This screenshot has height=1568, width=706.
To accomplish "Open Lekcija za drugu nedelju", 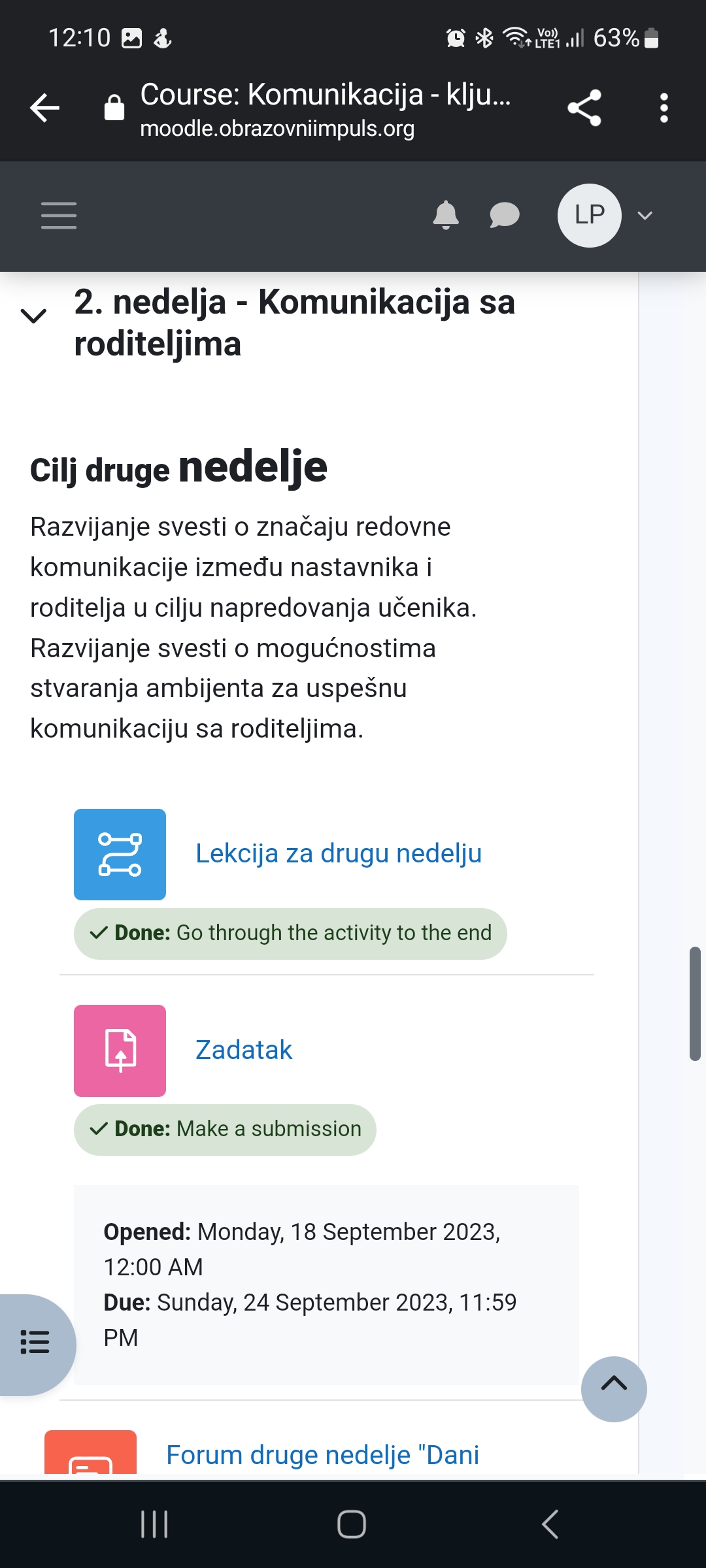I will pyautogui.click(x=339, y=853).
